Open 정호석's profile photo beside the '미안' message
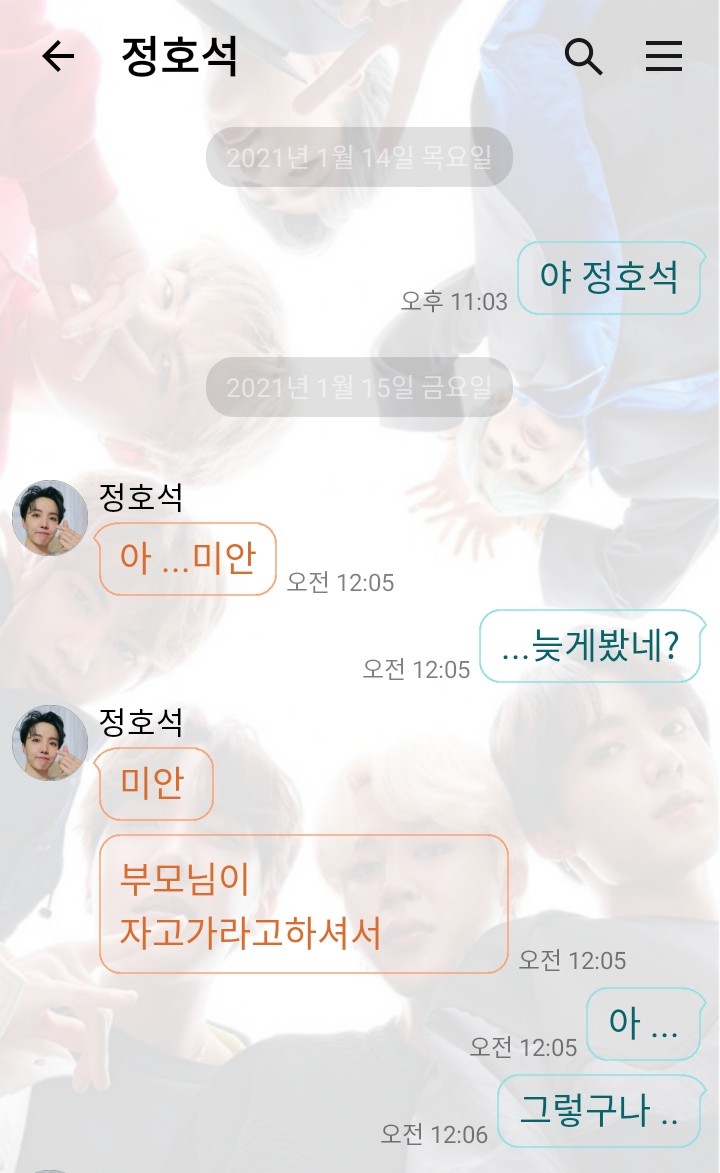 50,742
